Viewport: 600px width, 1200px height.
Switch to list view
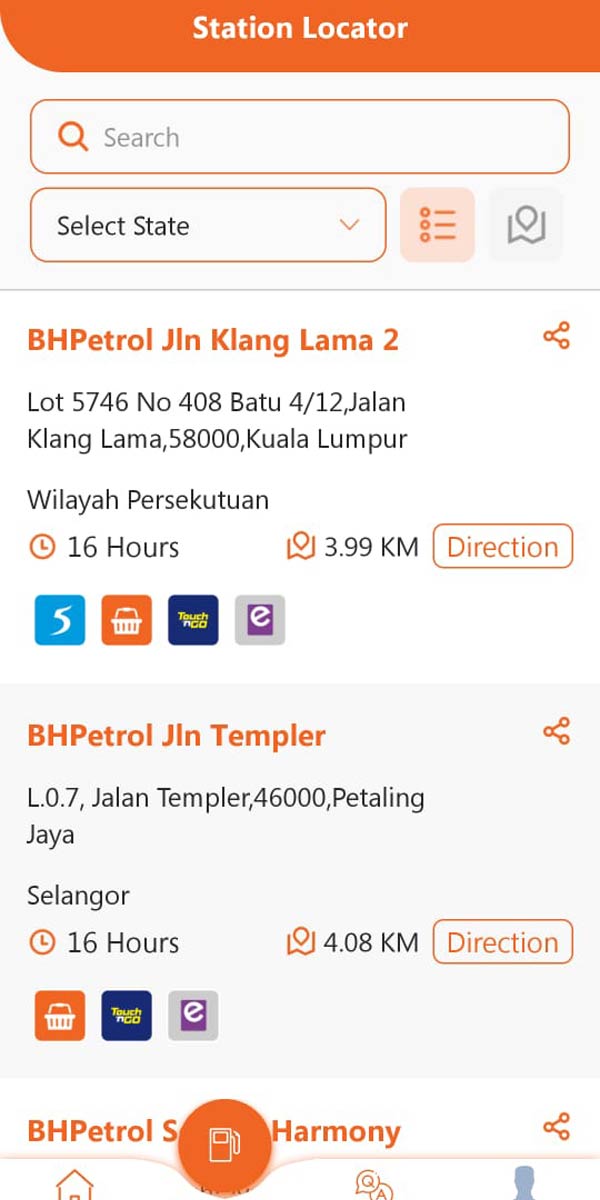(437, 225)
